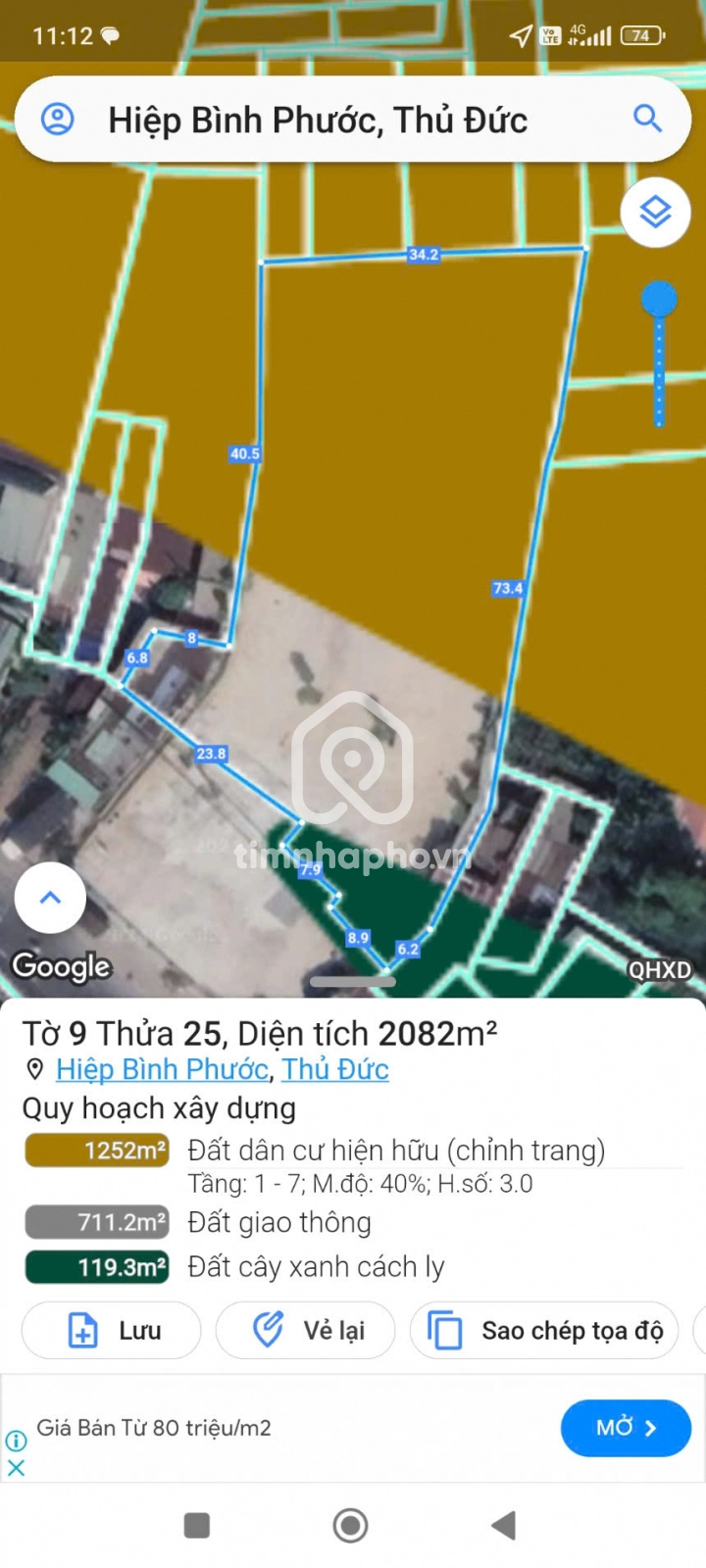Open the ad with the MỞ button

tap(625, 1428)
